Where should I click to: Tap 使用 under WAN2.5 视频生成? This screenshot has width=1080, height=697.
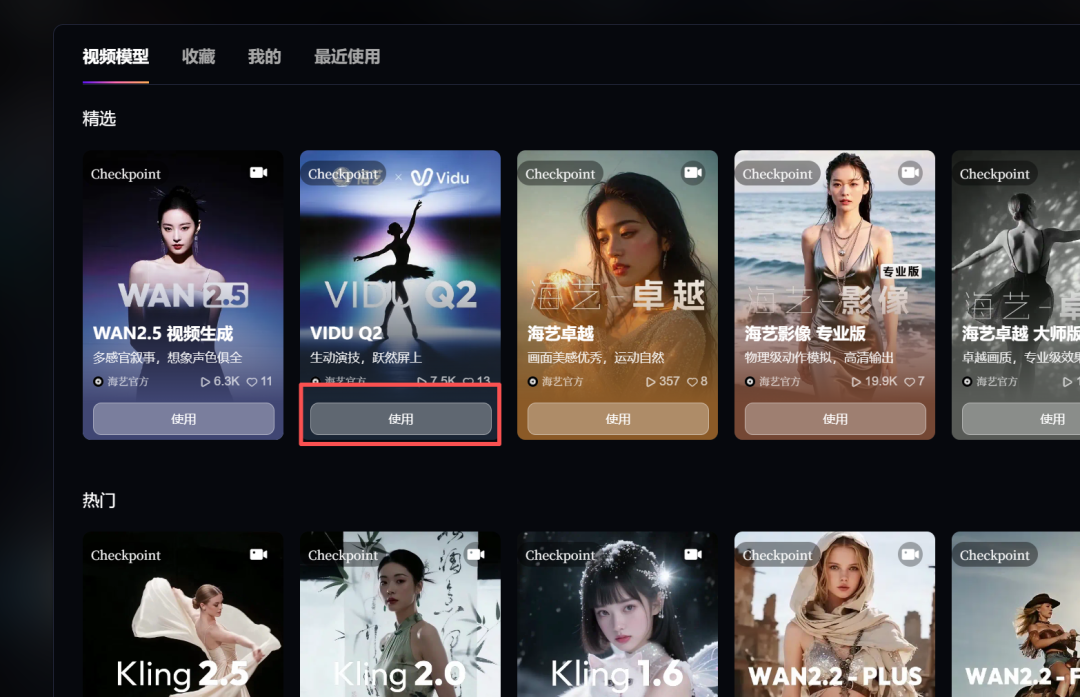pyautogui.click(x=183, y=419)
